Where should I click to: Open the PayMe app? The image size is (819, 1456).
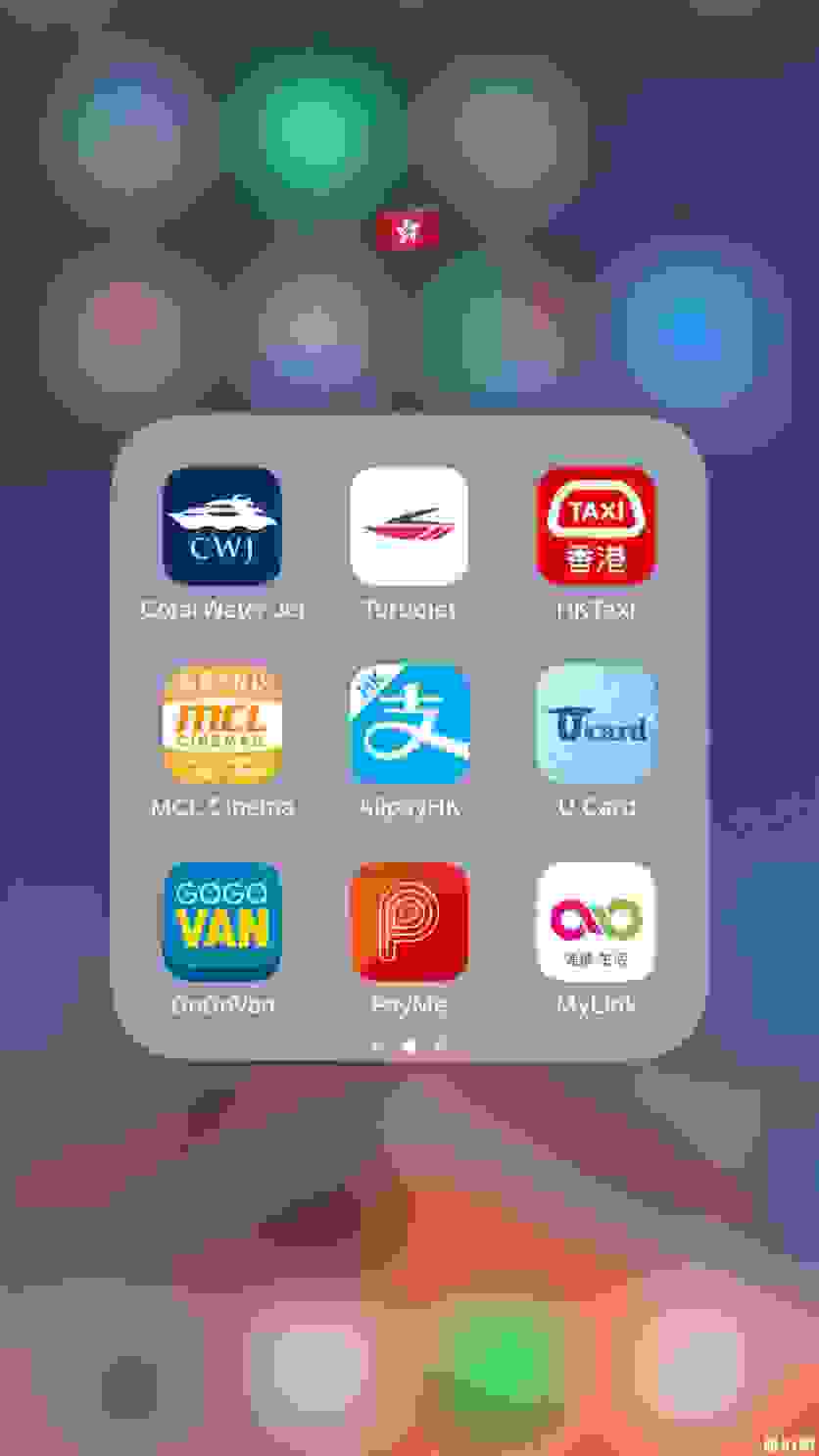tap(409, 922)
